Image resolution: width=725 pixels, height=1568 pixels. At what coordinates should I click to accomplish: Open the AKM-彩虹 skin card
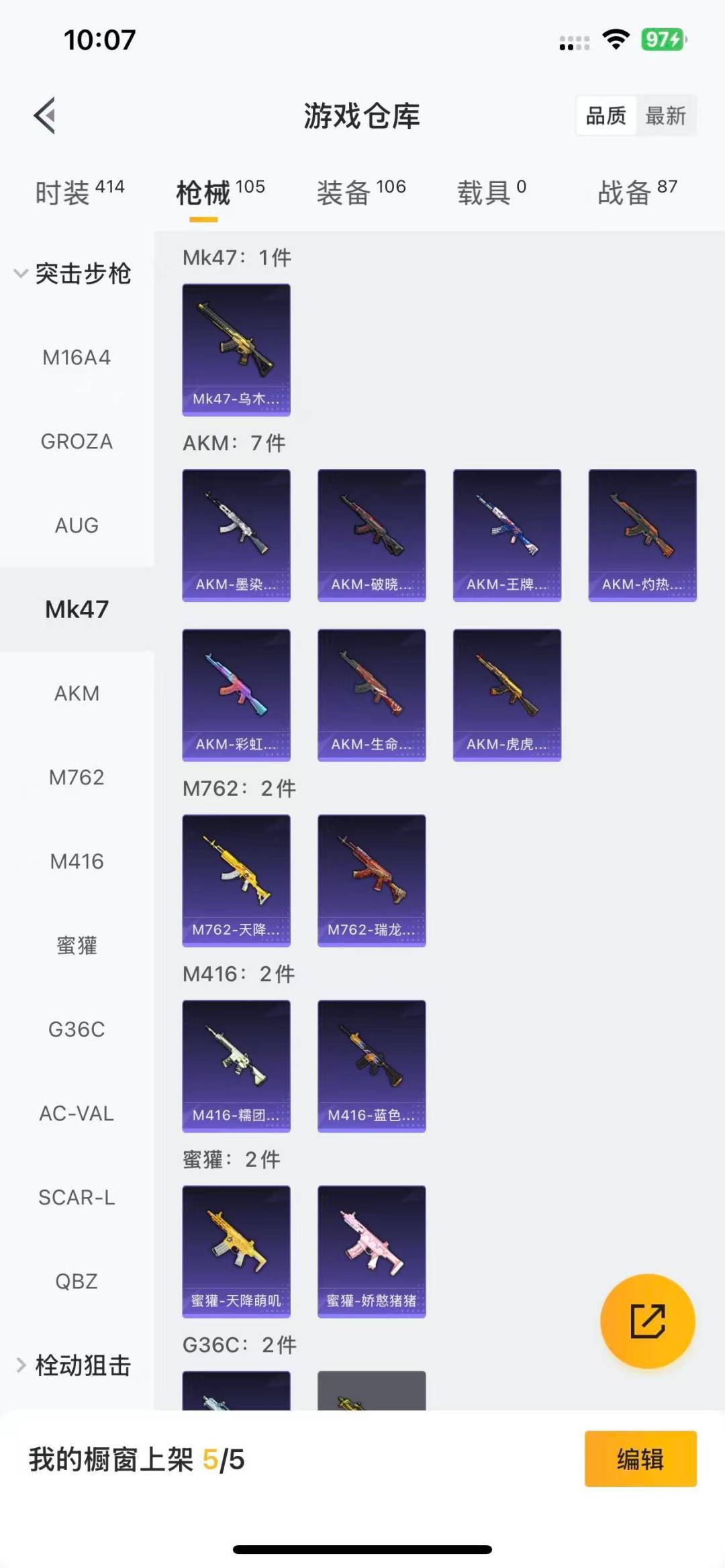[x=236, y=694]
